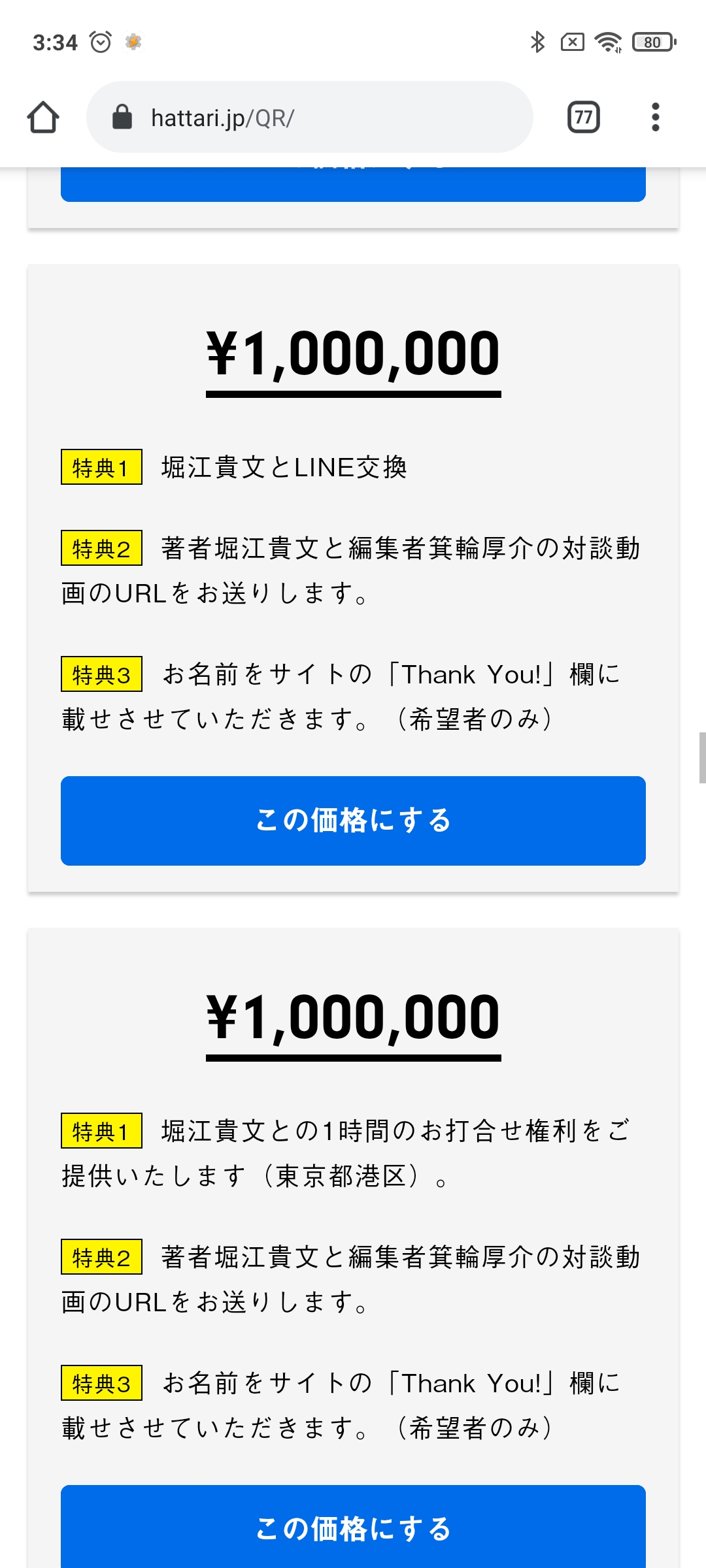Open the tab switcher showing 77 tabs
Image resolution: width=706 pixels, height=1568 pixels.
583,118
